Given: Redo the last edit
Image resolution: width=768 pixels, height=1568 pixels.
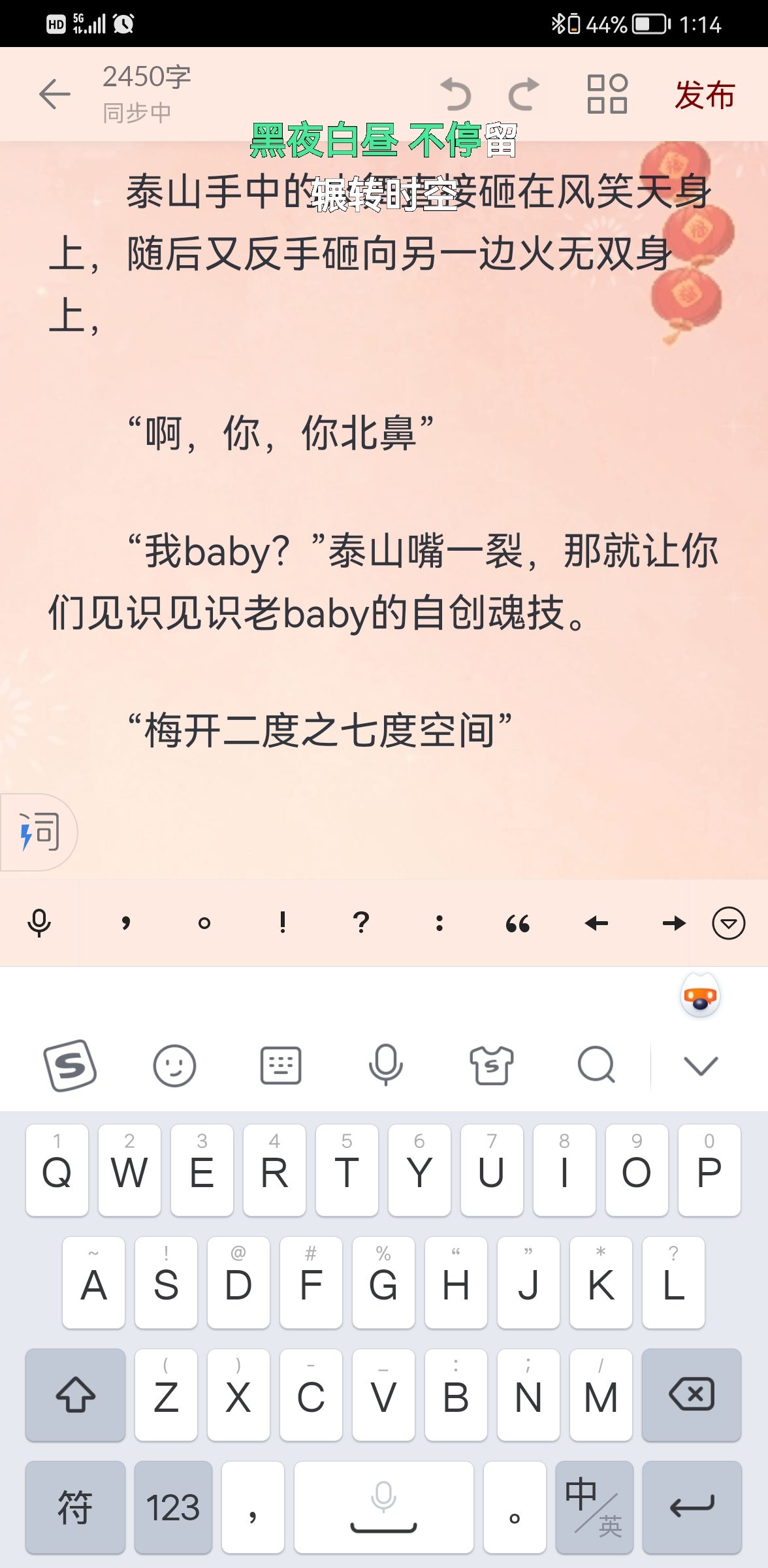Looking at the screenshot, I should 524,95.
